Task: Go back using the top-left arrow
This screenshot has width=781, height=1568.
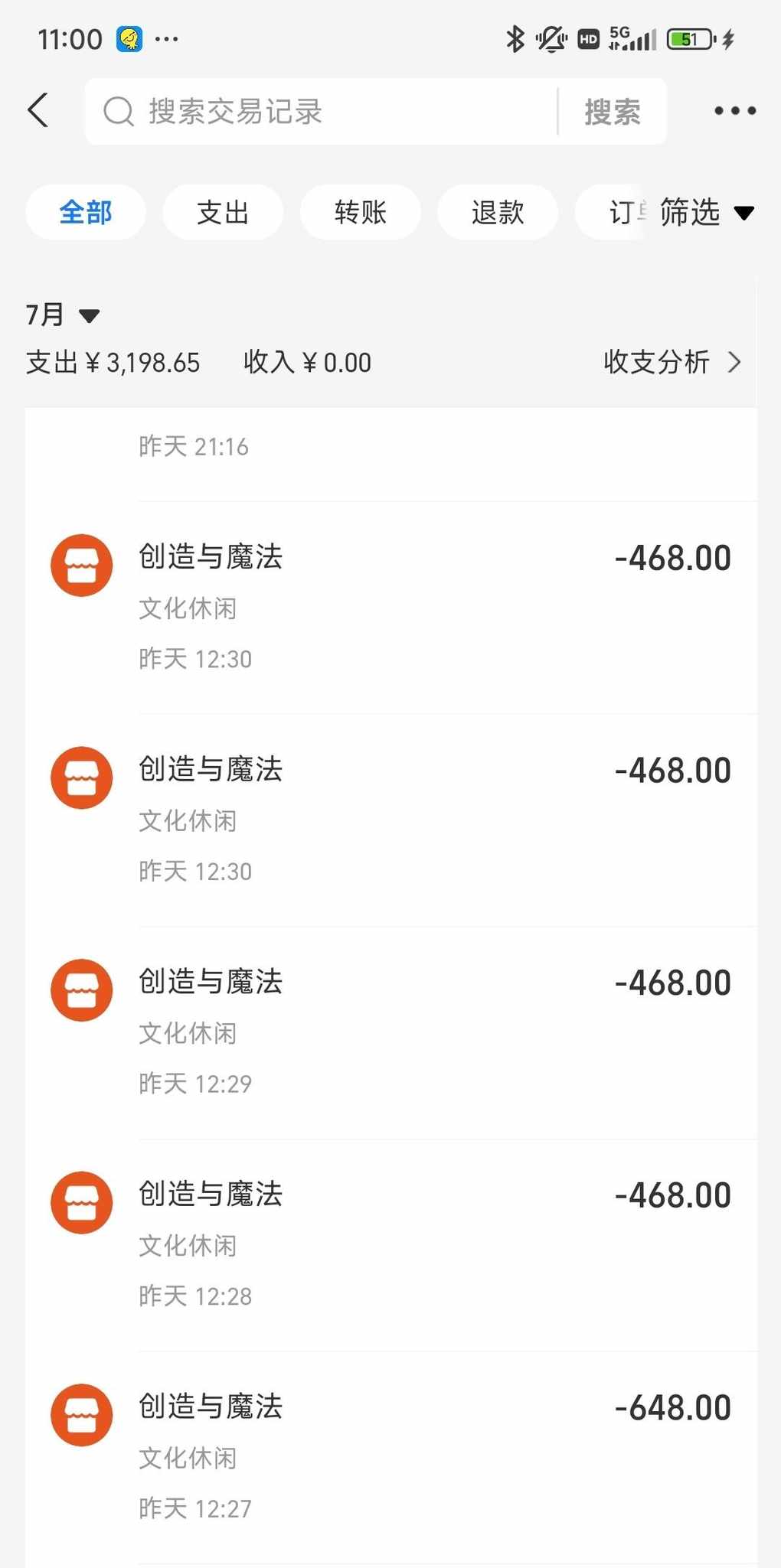Action: tap(38, 111)
